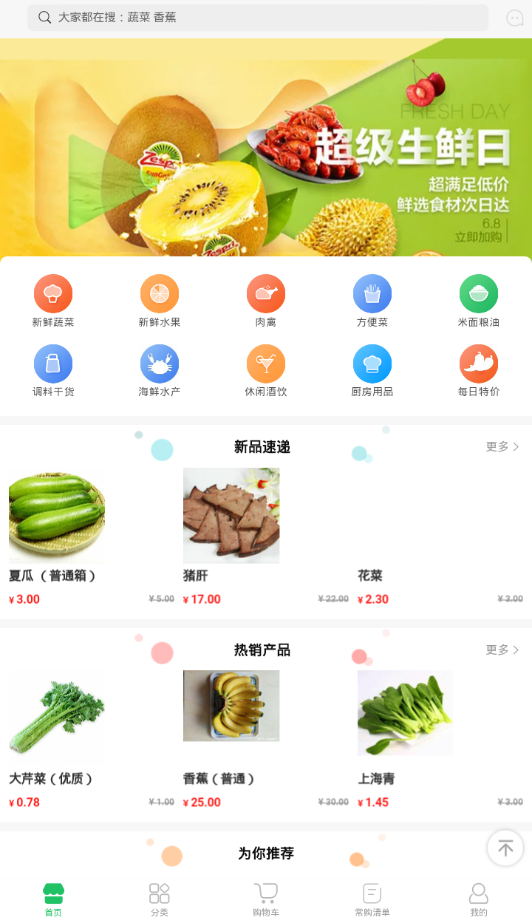Browse the 海鲜水产 category
Image resolution: width=532 pixels, height=923 pixels.
click(x=159, y=370)
